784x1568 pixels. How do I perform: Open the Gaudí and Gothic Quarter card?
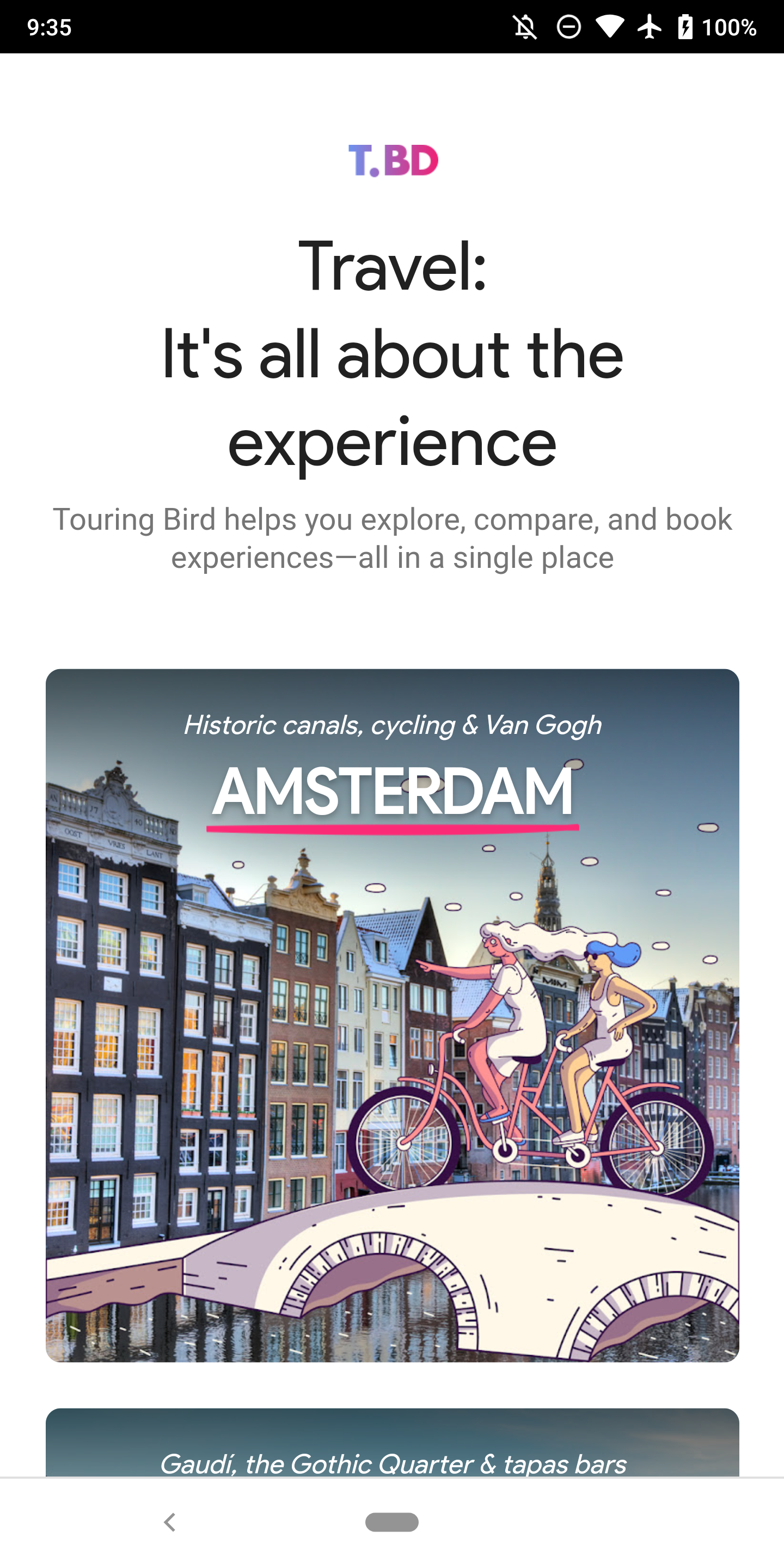pos(392,1449)
